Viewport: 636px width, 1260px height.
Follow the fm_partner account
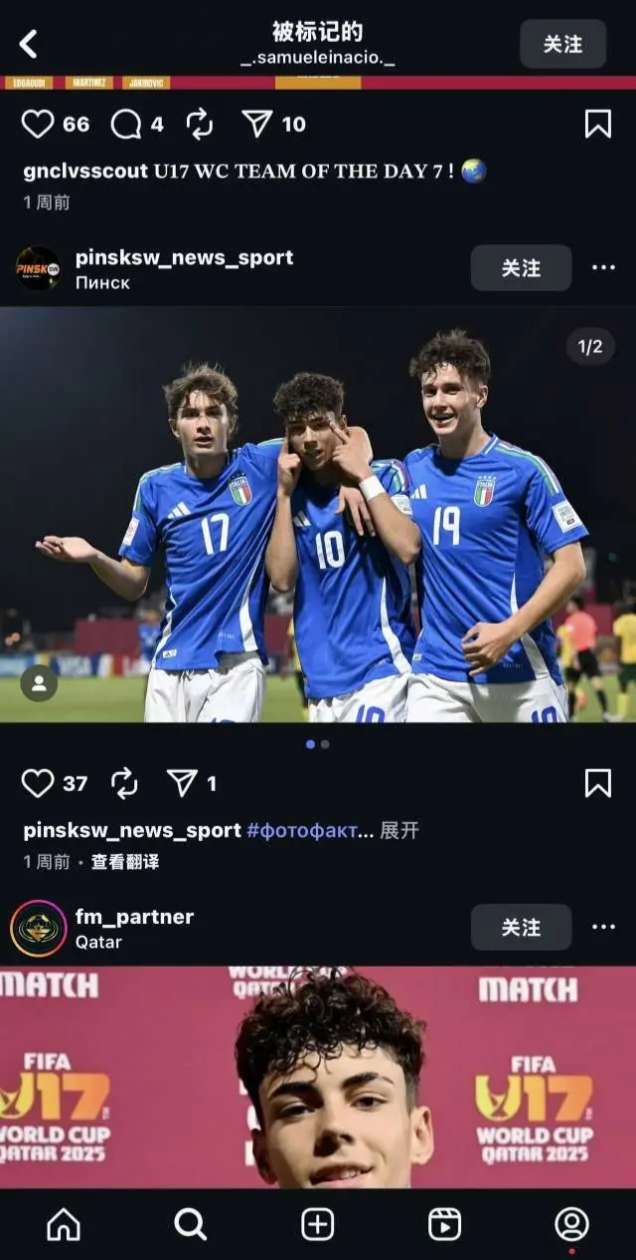coord(521,927)
